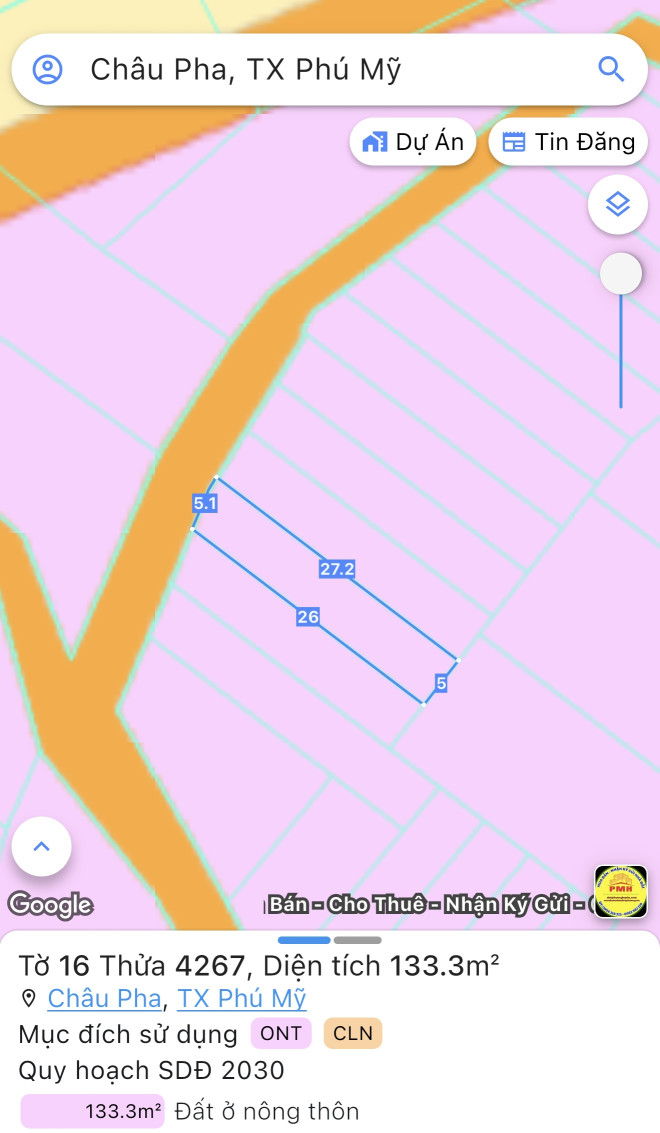Select the CLN land use chip
The height and width of the screenshot is (1133, 660).
coord(352,1033)
